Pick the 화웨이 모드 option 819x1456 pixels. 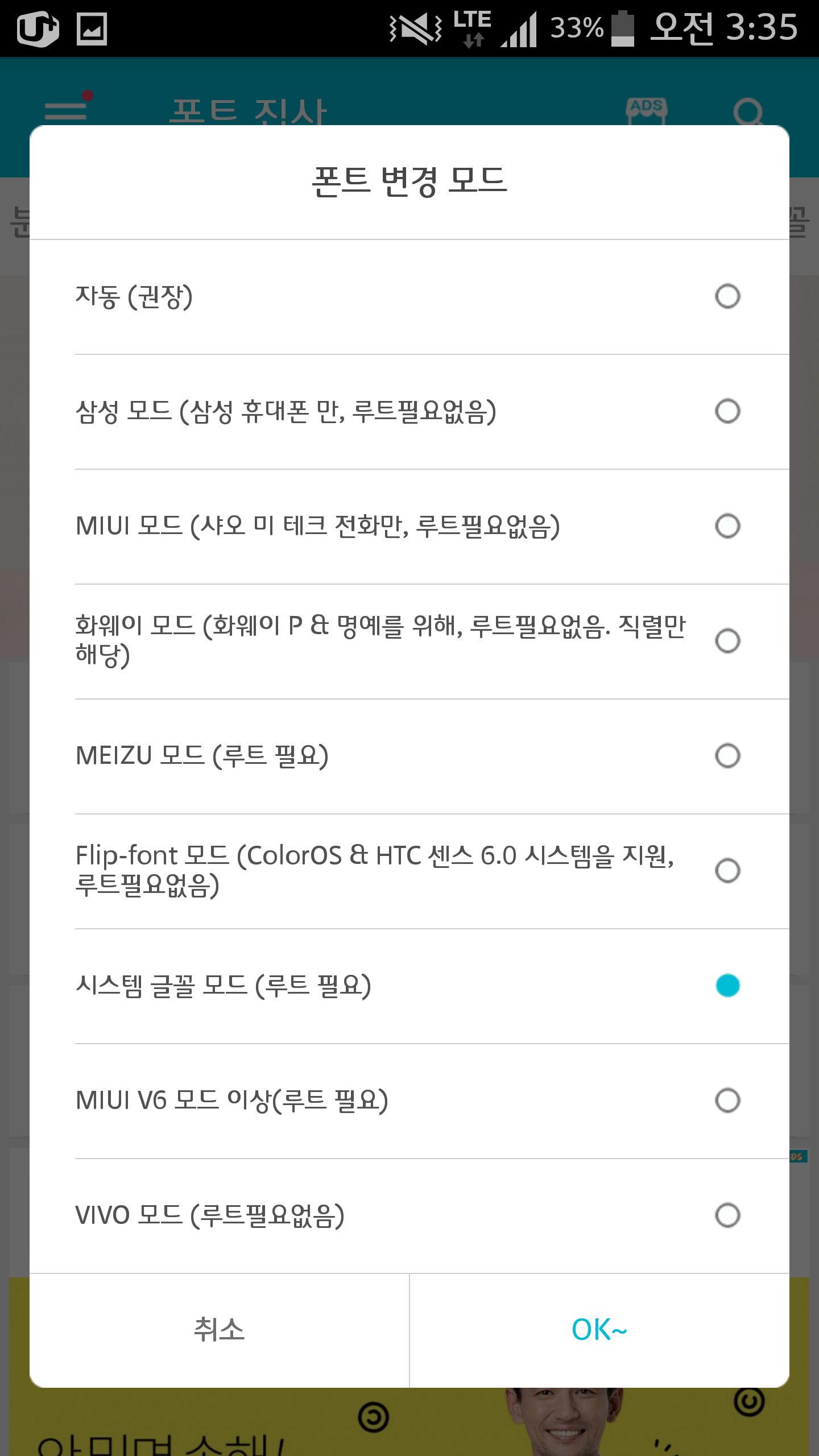[727, 641]
